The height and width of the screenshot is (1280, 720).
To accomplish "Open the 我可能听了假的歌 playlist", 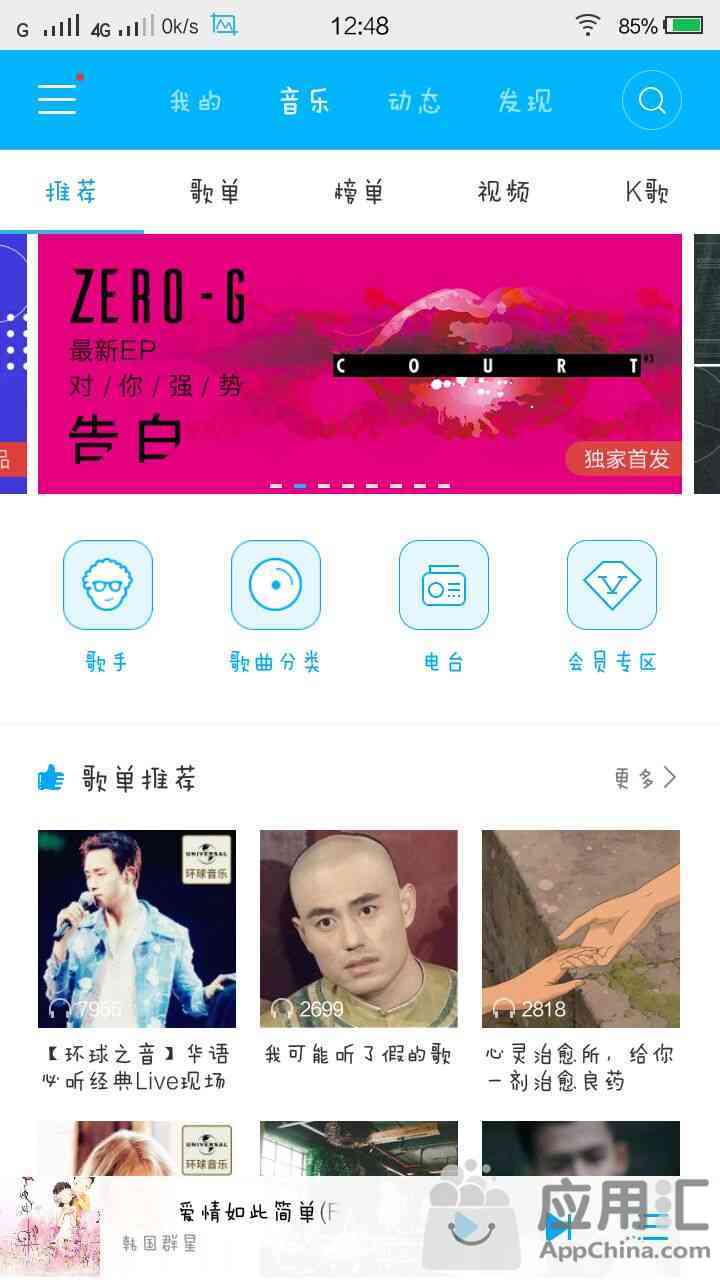I will (359, 929).
